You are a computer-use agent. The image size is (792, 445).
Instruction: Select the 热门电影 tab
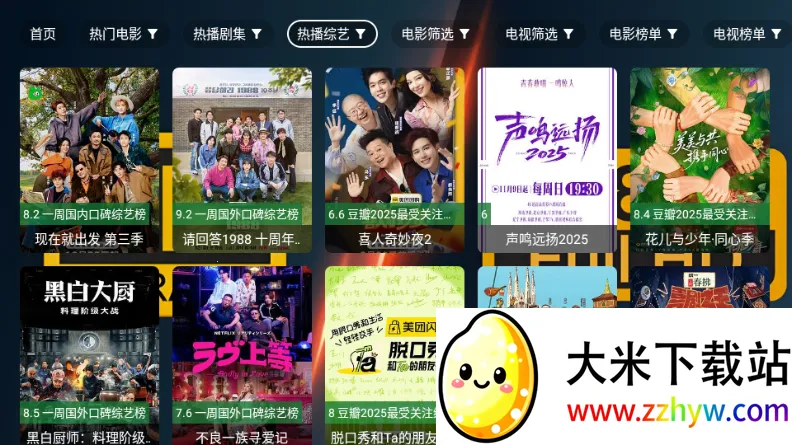123,34
